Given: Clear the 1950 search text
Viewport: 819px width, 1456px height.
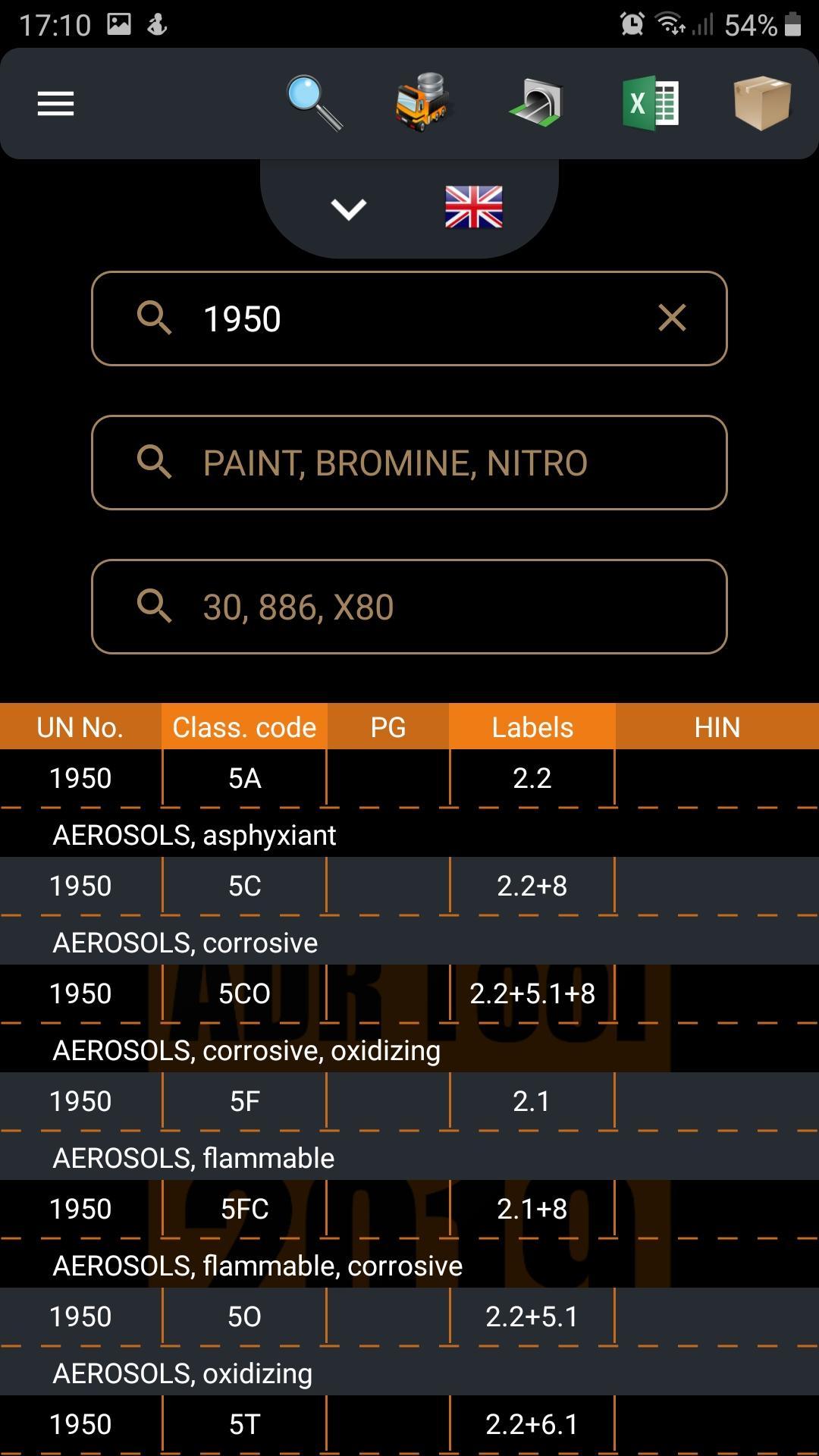Looking at the screenshot, I should pyautogui.click(x=672, y=318).
